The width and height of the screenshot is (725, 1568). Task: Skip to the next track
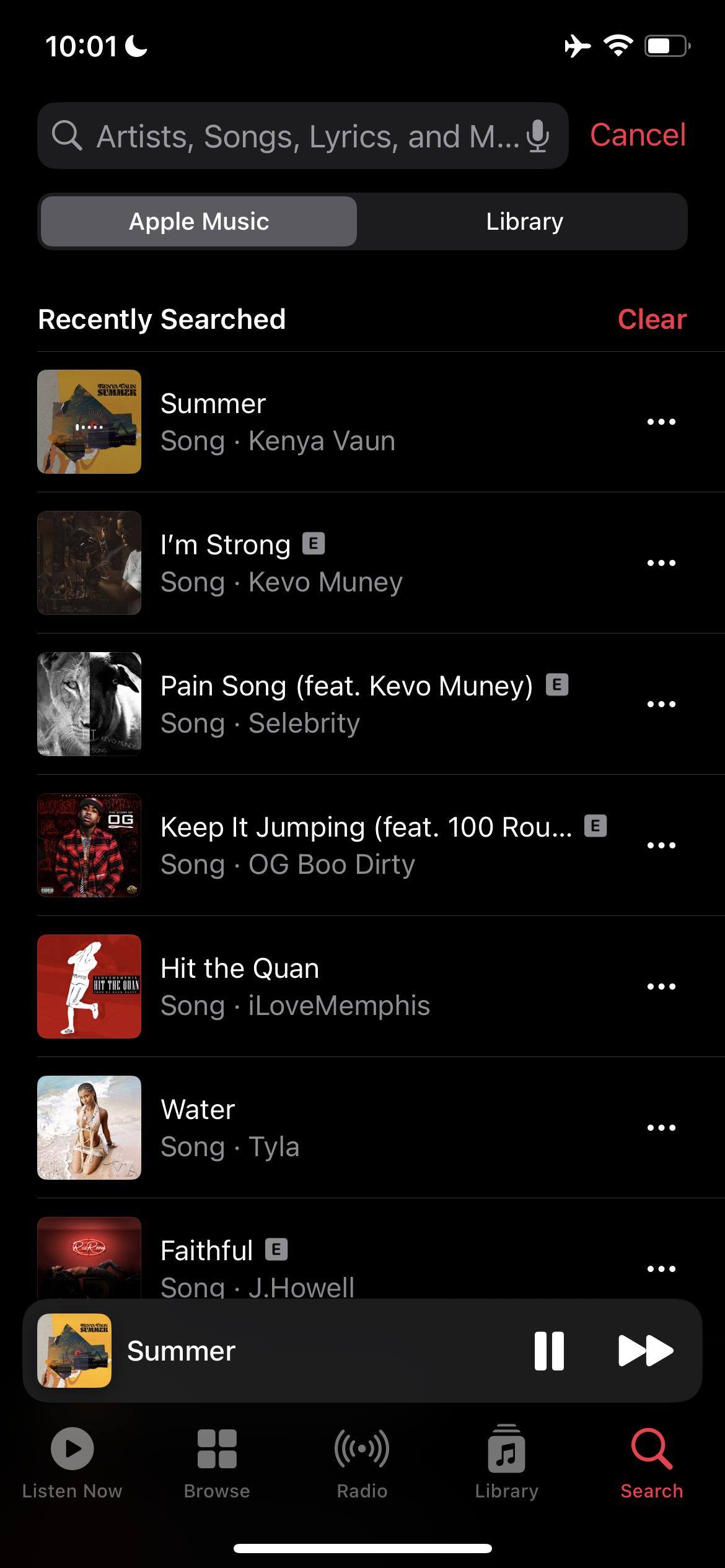646,1351
